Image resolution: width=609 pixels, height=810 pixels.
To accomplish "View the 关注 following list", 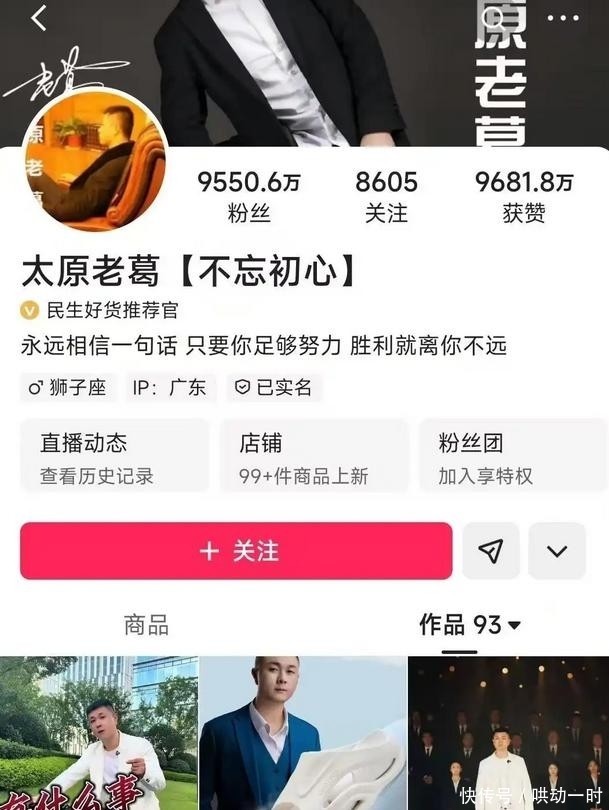I will [x=386, y=196].
